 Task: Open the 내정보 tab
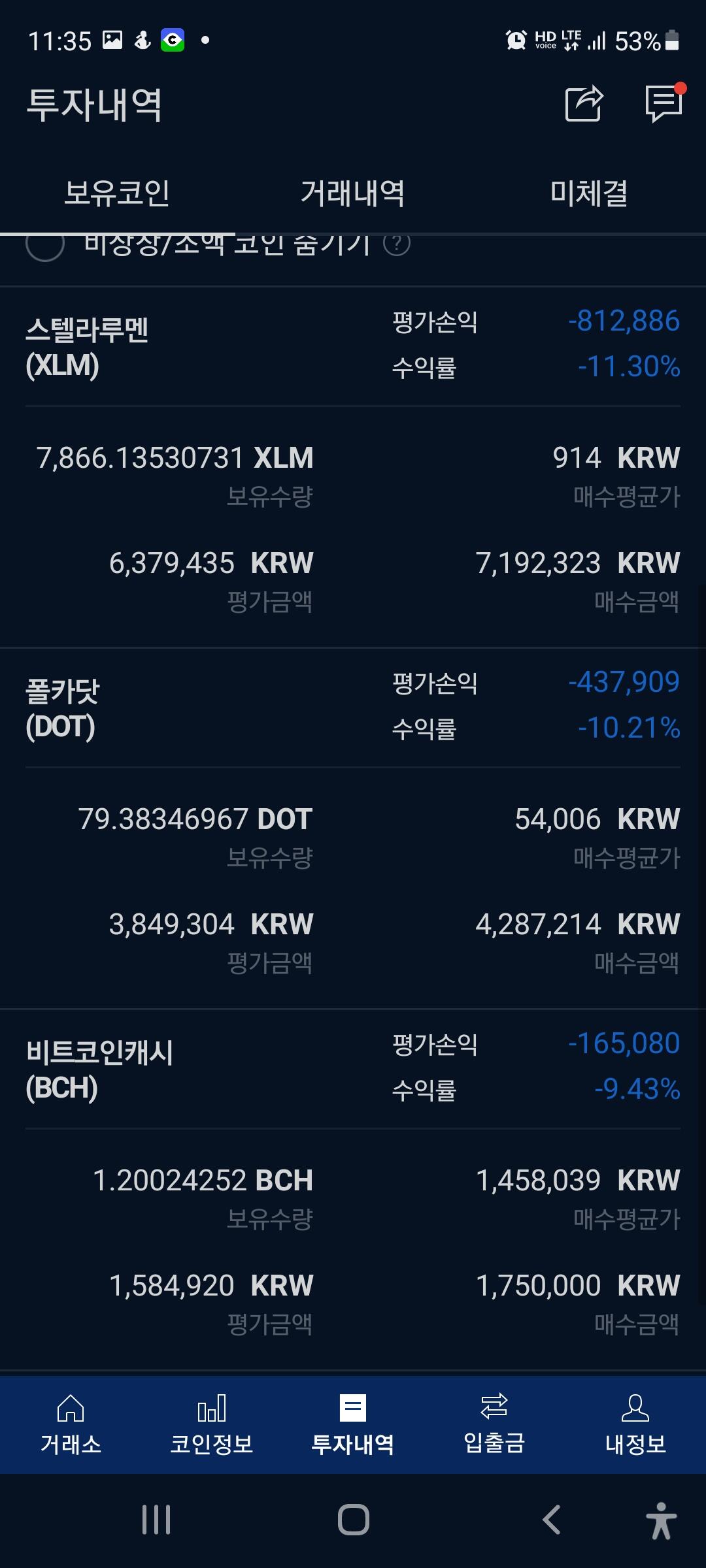tap(635, 1425)
